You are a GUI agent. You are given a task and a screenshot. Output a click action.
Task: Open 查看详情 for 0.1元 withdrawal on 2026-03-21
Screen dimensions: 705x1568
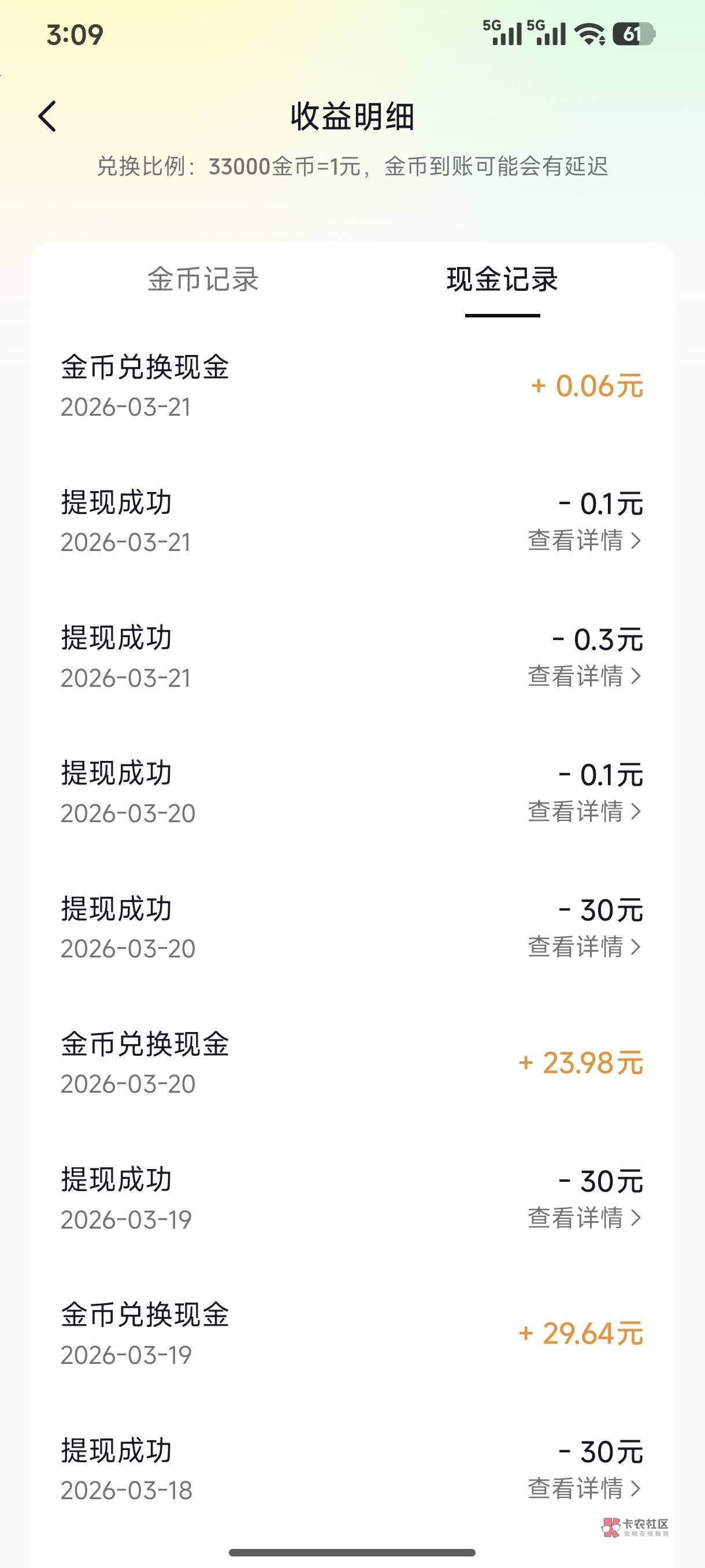584,541
